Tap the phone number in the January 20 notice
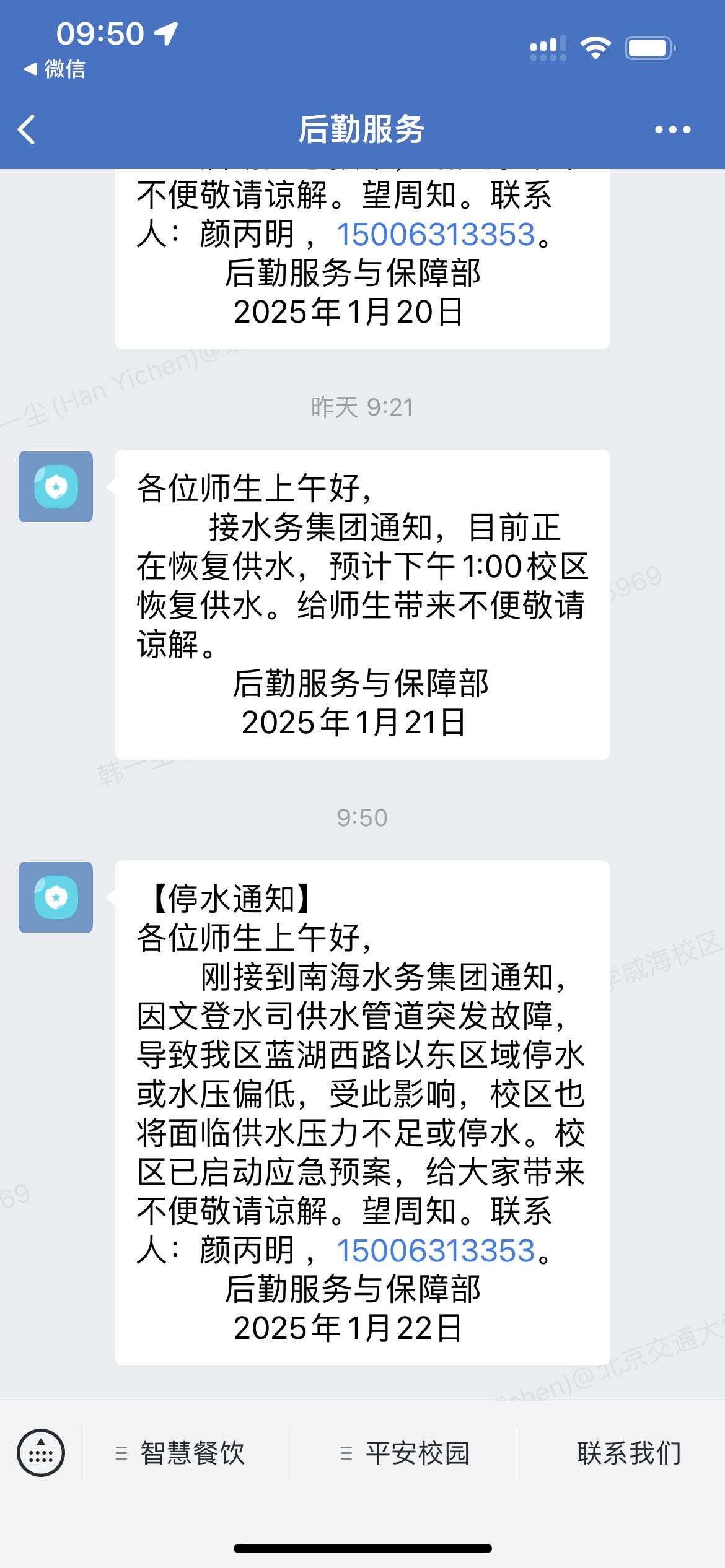Image resolution: width=725 pixels, height=1568 pixels. (436, 235)
